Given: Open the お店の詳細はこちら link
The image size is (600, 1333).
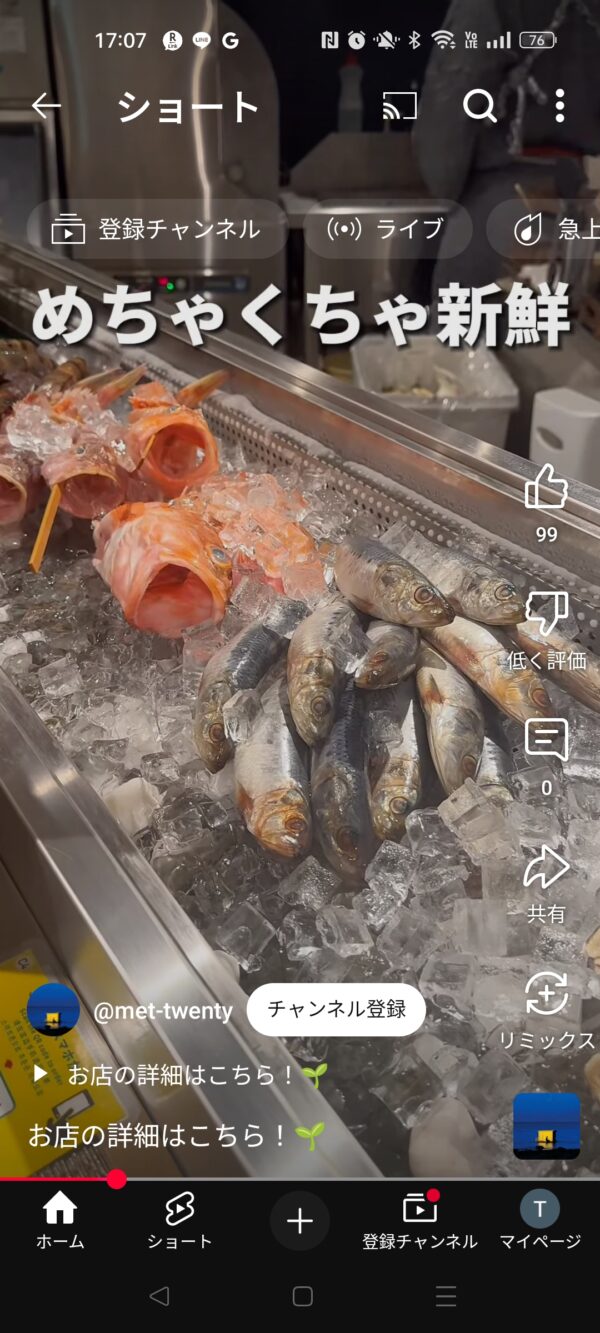Looking at the screenshot, I should (182, 1075).
